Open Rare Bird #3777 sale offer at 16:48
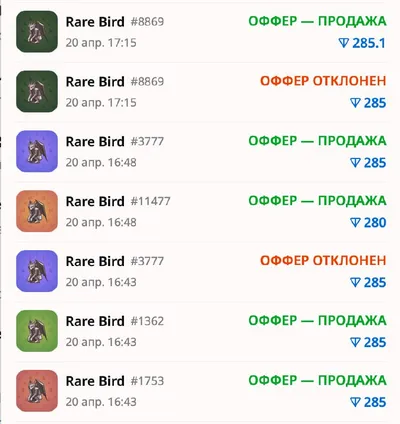The width and height of the screenshot is (400, 424). [x=201, y=152]
